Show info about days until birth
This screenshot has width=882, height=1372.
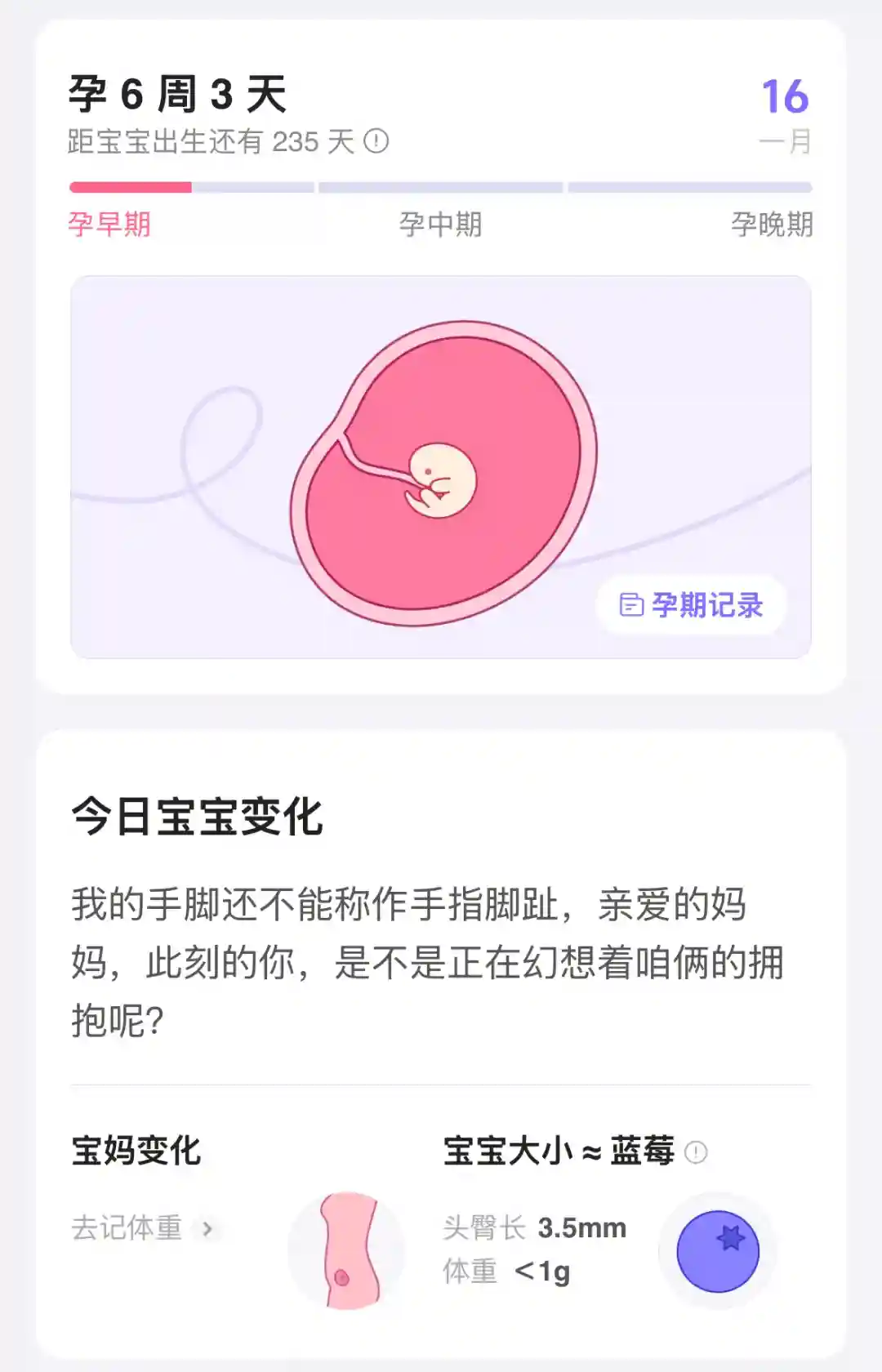[376, 141]
